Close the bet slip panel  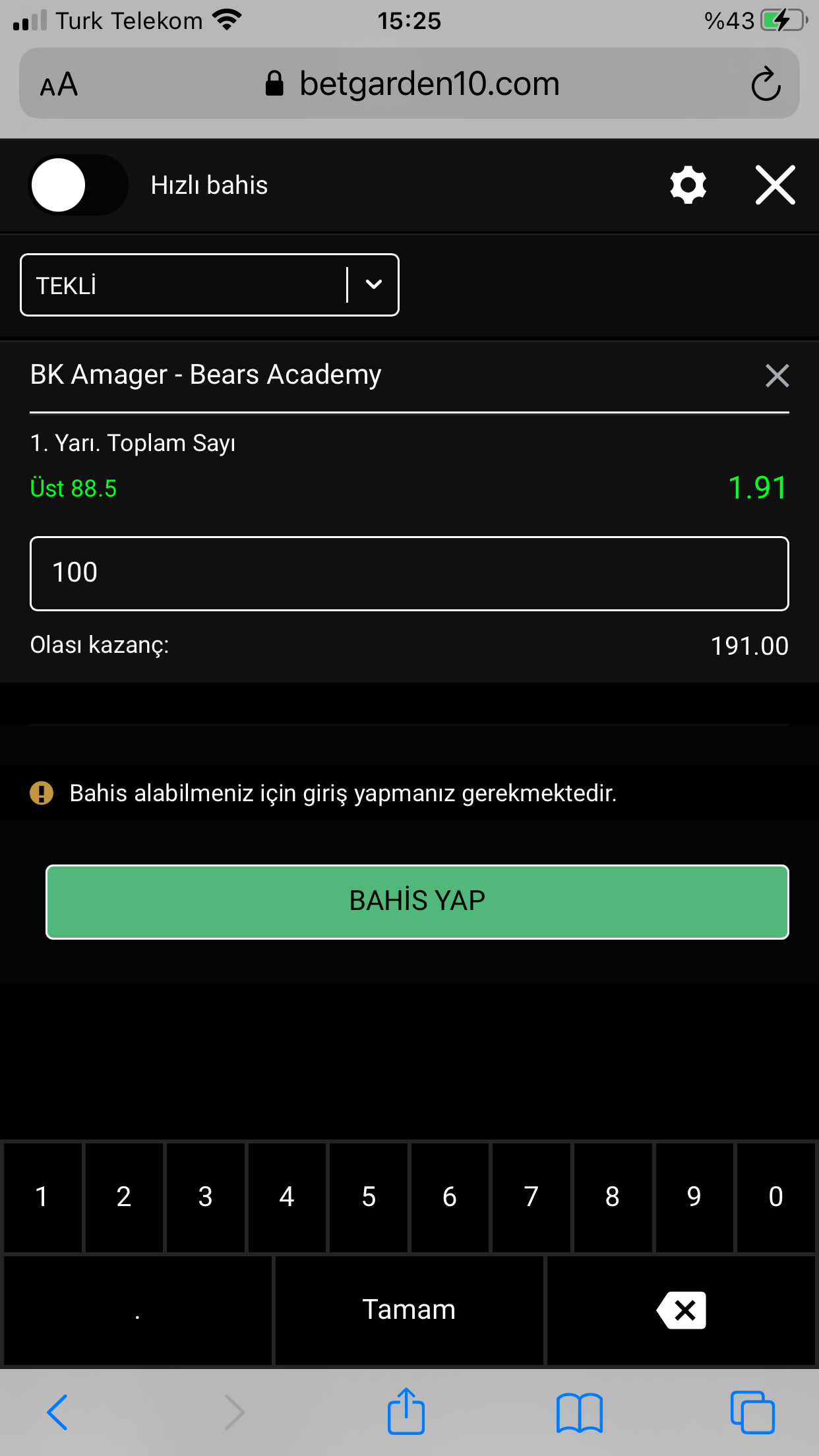coord(775,185)
